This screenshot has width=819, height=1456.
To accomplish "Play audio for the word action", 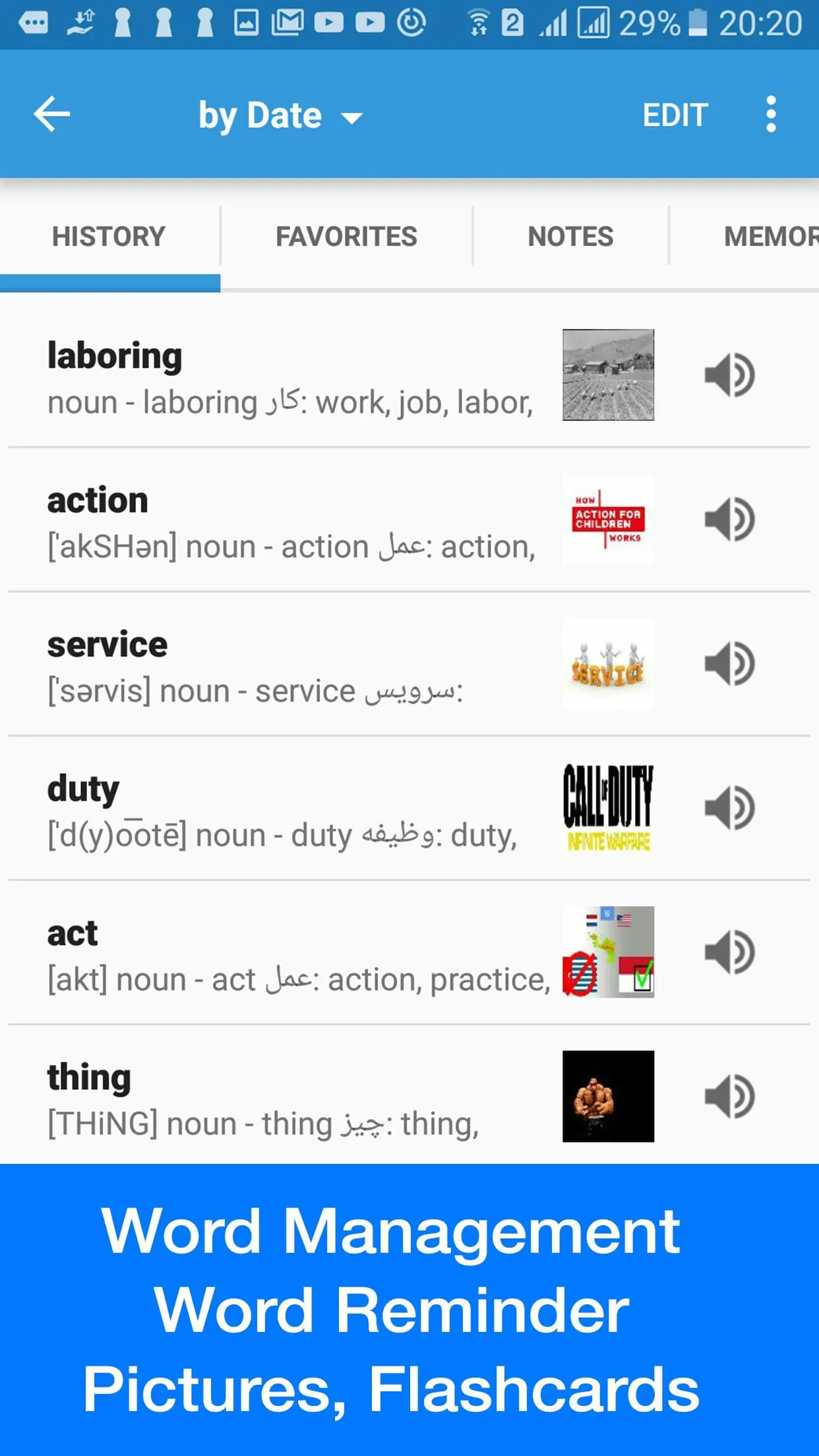I will [x=729, y=520].
